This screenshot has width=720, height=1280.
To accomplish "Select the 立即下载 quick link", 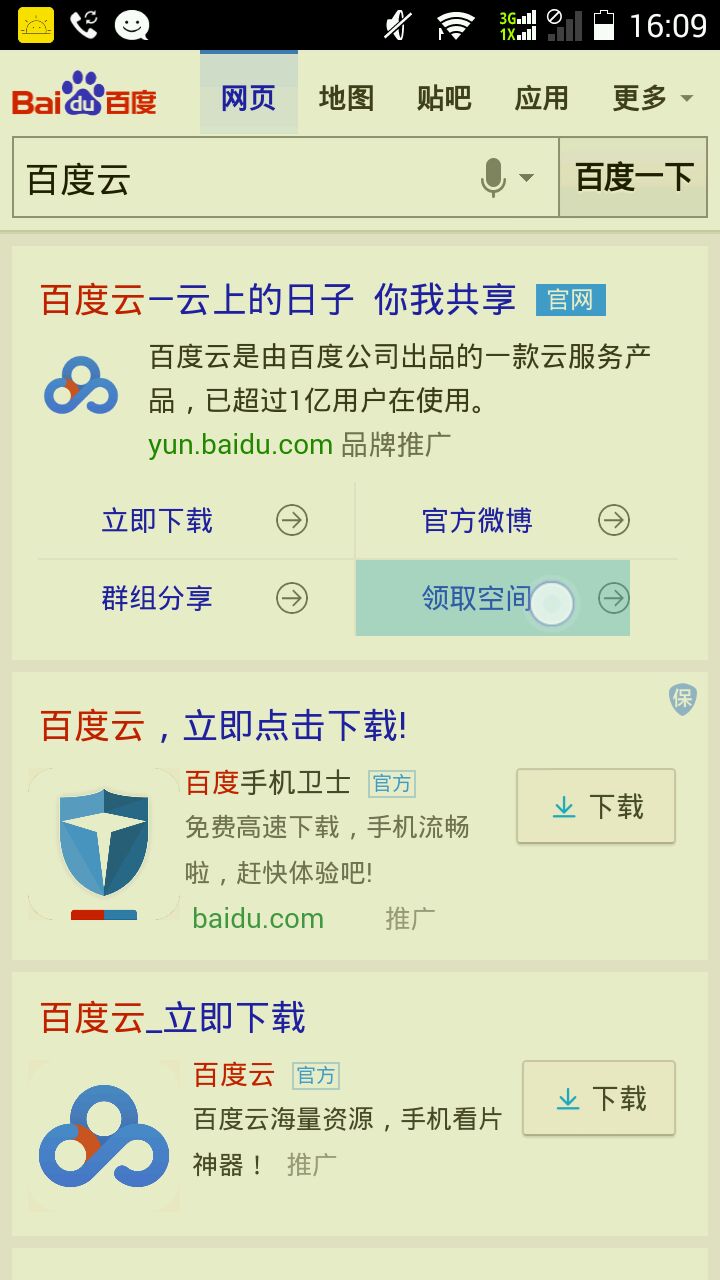I will click(196, 520).
